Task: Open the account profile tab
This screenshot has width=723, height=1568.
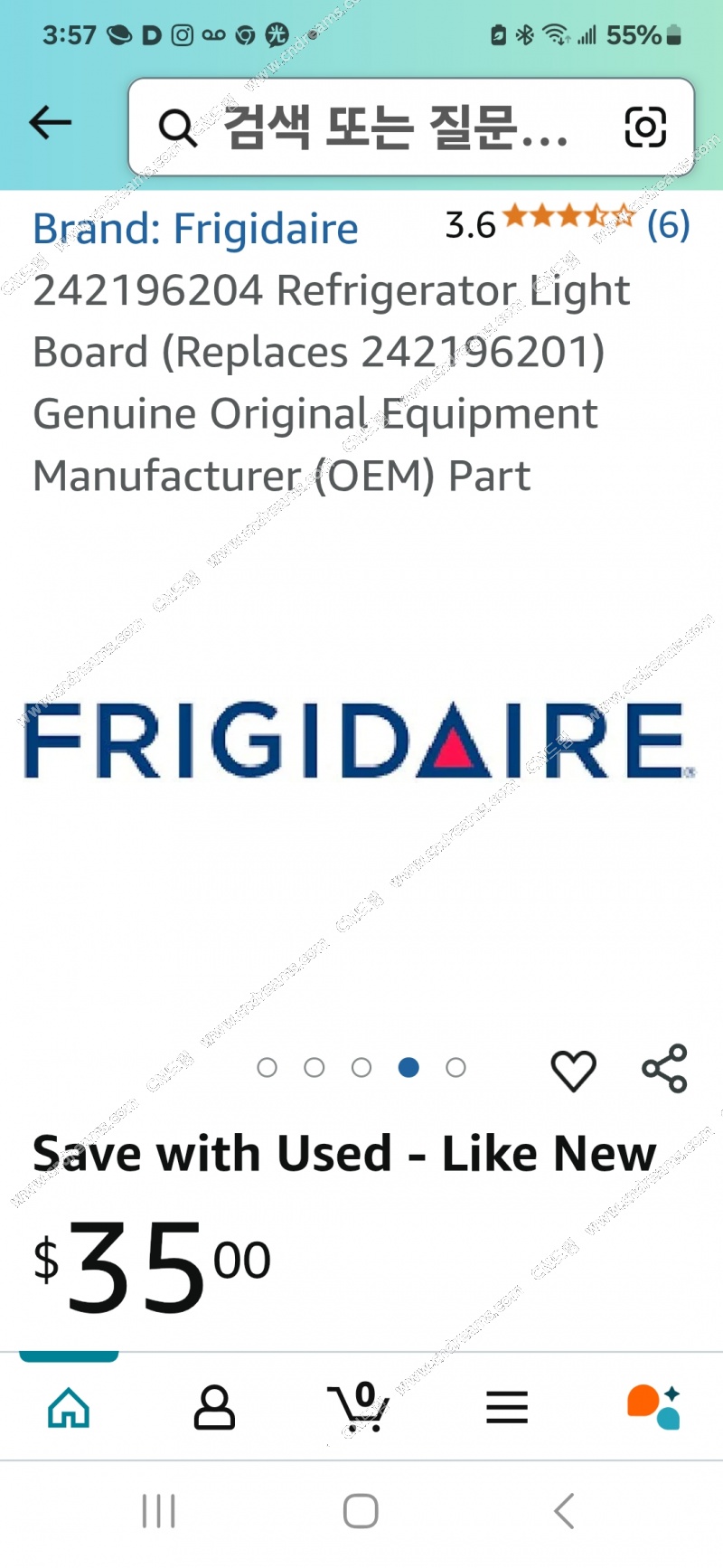Action: (214, 1407)
